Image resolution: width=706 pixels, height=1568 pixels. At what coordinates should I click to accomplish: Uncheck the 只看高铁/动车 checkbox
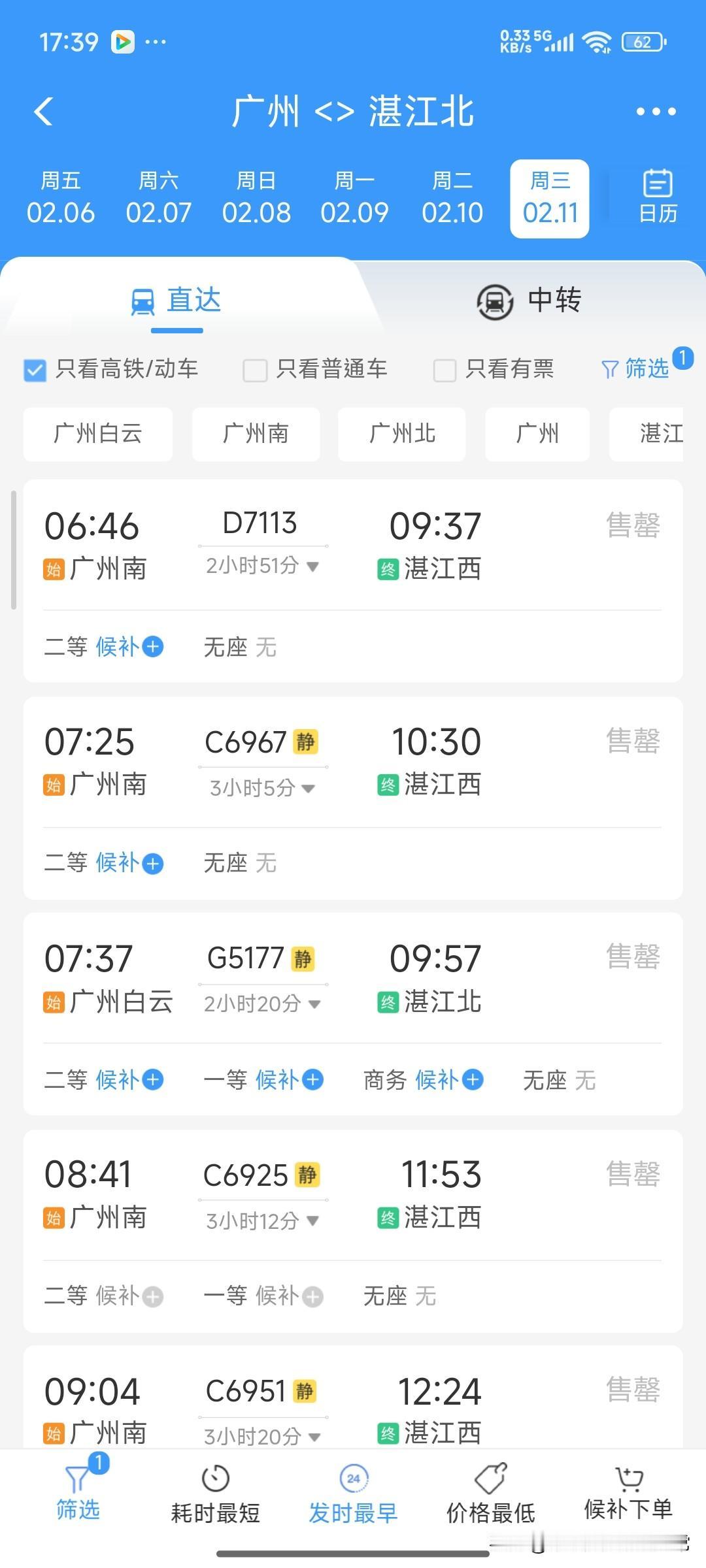(x=35, y=369)
